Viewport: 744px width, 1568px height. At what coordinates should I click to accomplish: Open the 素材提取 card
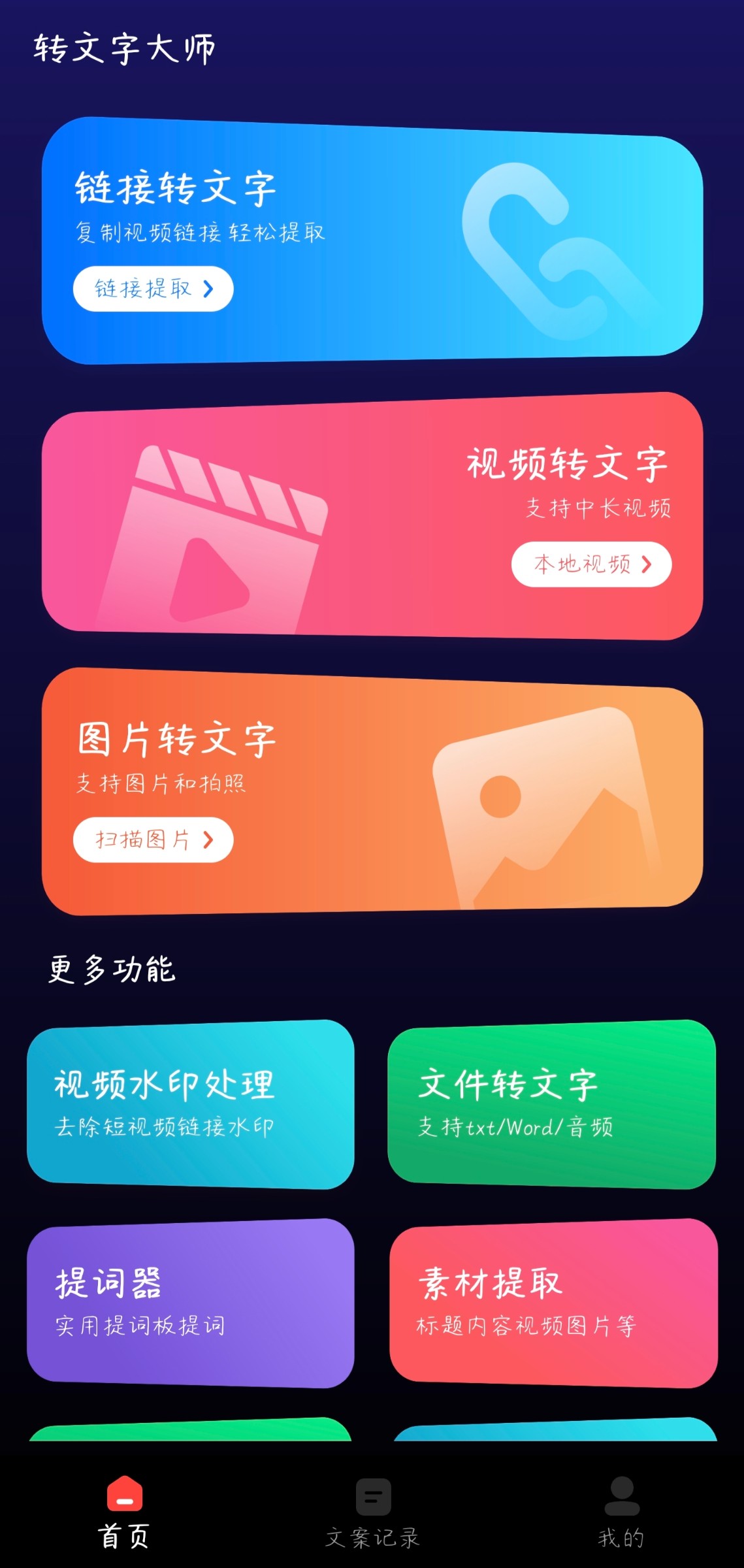coord(553,1303)
